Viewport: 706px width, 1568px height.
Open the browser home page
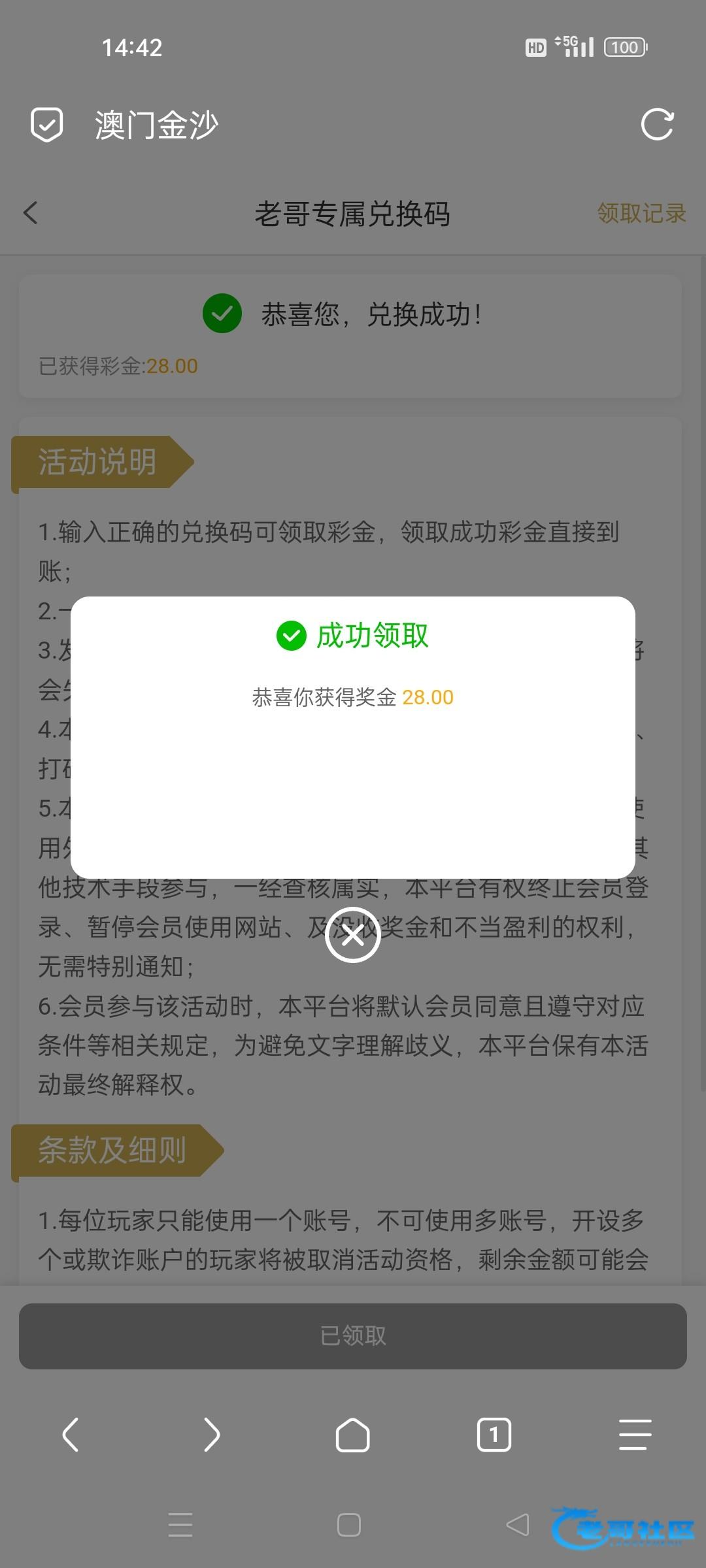[x=353, y=1435]
